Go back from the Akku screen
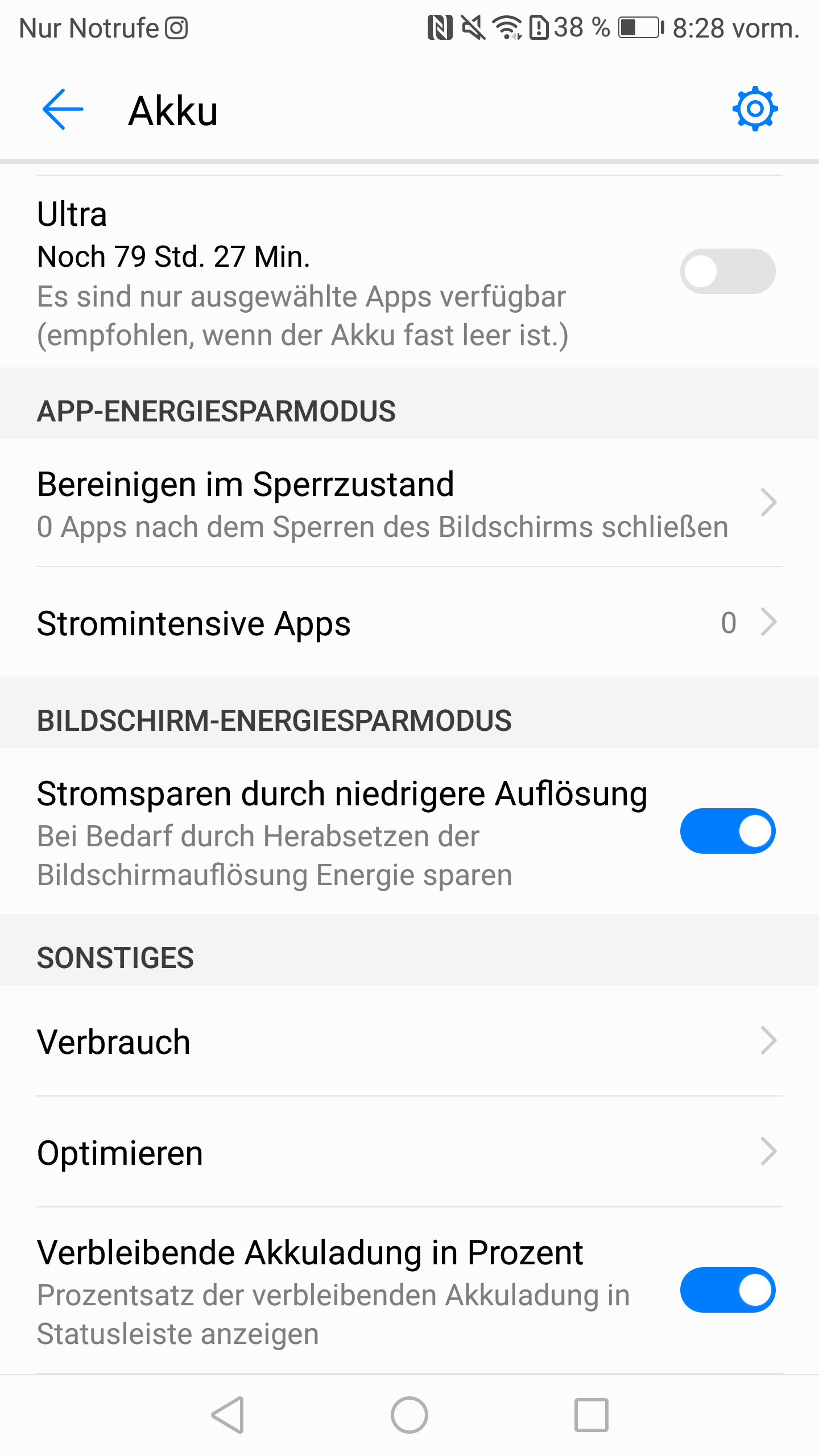 (x=63, y=109)
